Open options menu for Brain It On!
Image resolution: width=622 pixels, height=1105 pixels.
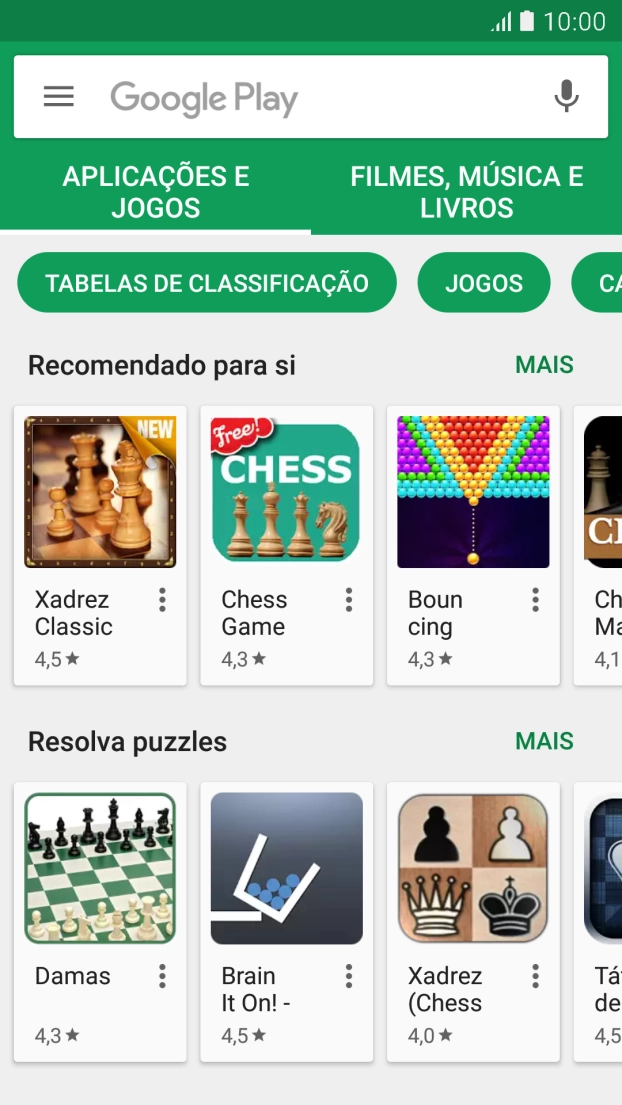click(349, 976)
